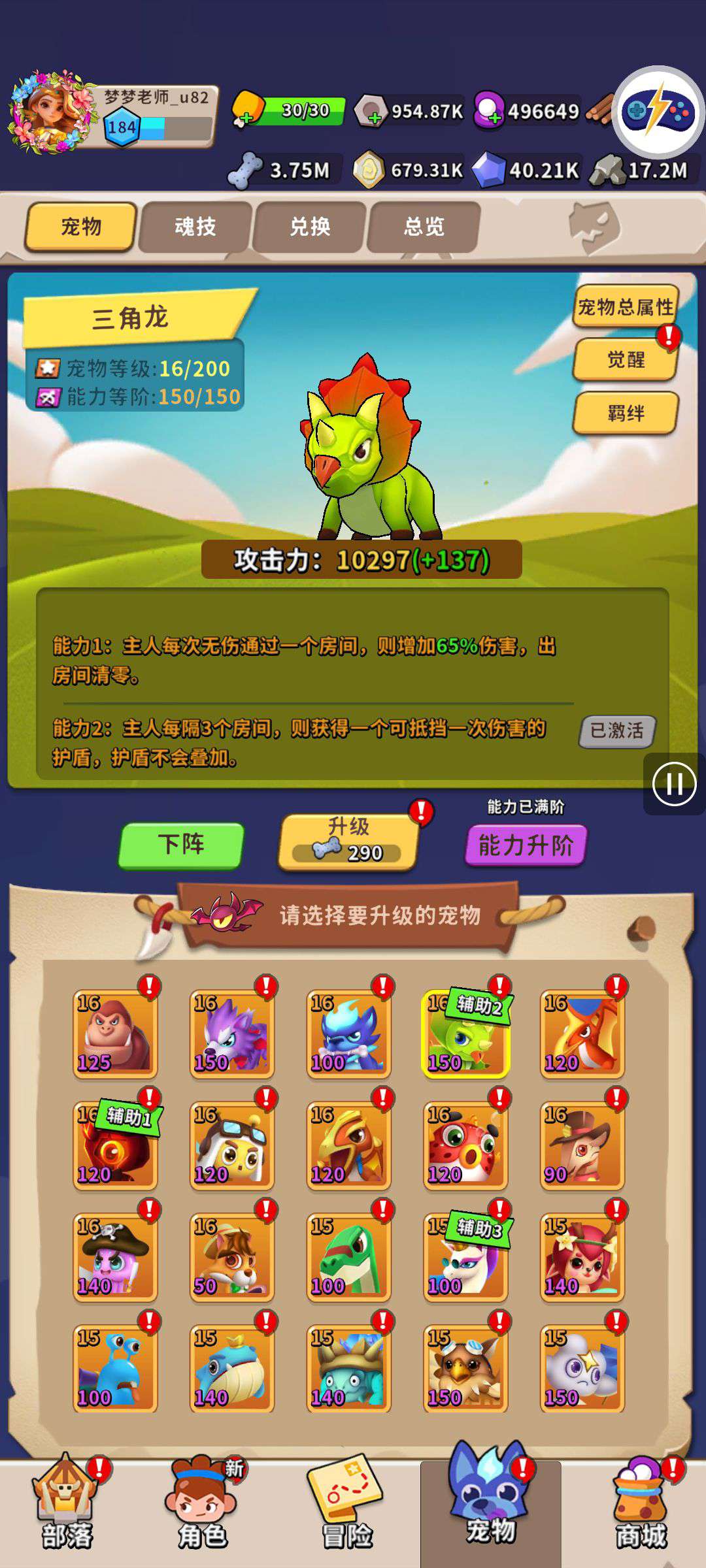Tap the pause icon
The height and width of the screenshot is (1568, 706).
click(674, 783)
